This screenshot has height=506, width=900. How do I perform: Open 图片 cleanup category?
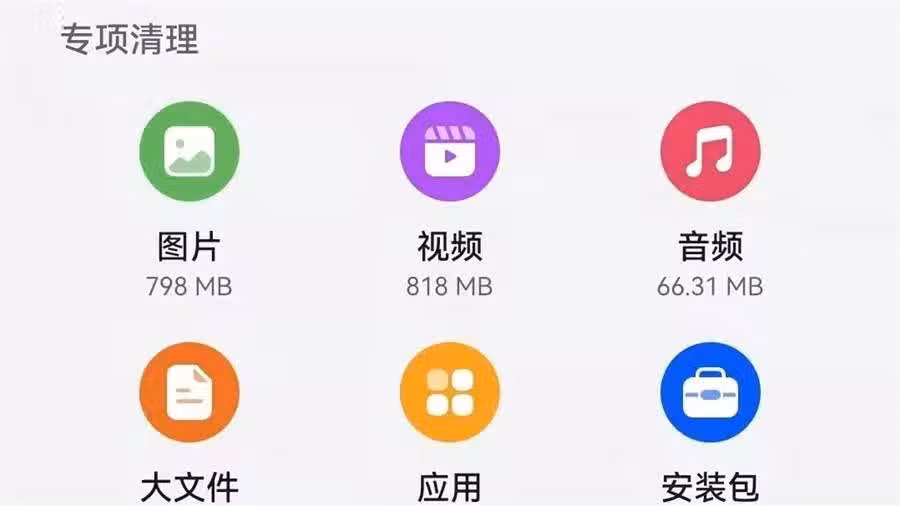point(189,152)
